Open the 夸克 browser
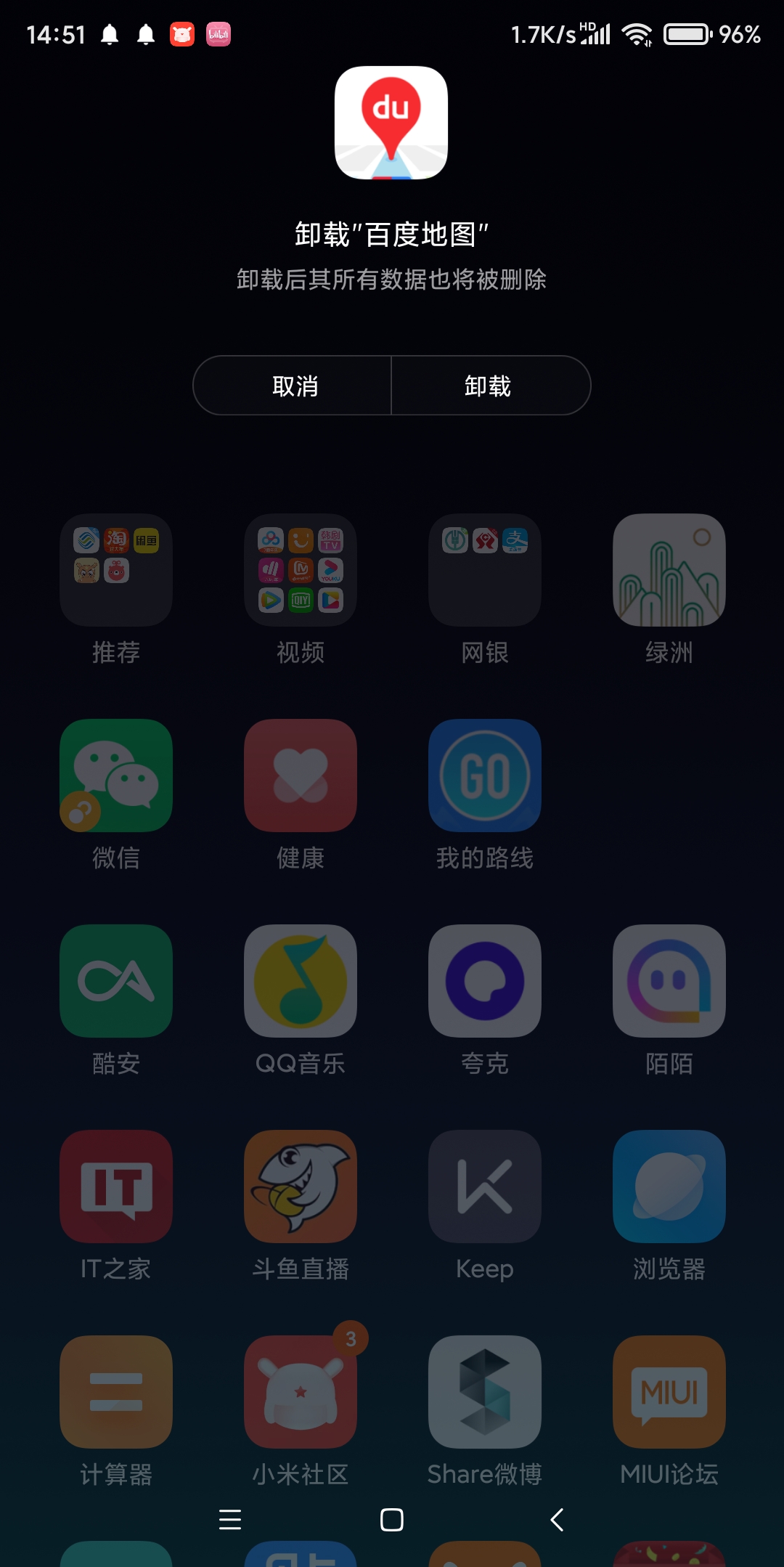Viewport: 784px width, 1567px height. pos(485,981)
